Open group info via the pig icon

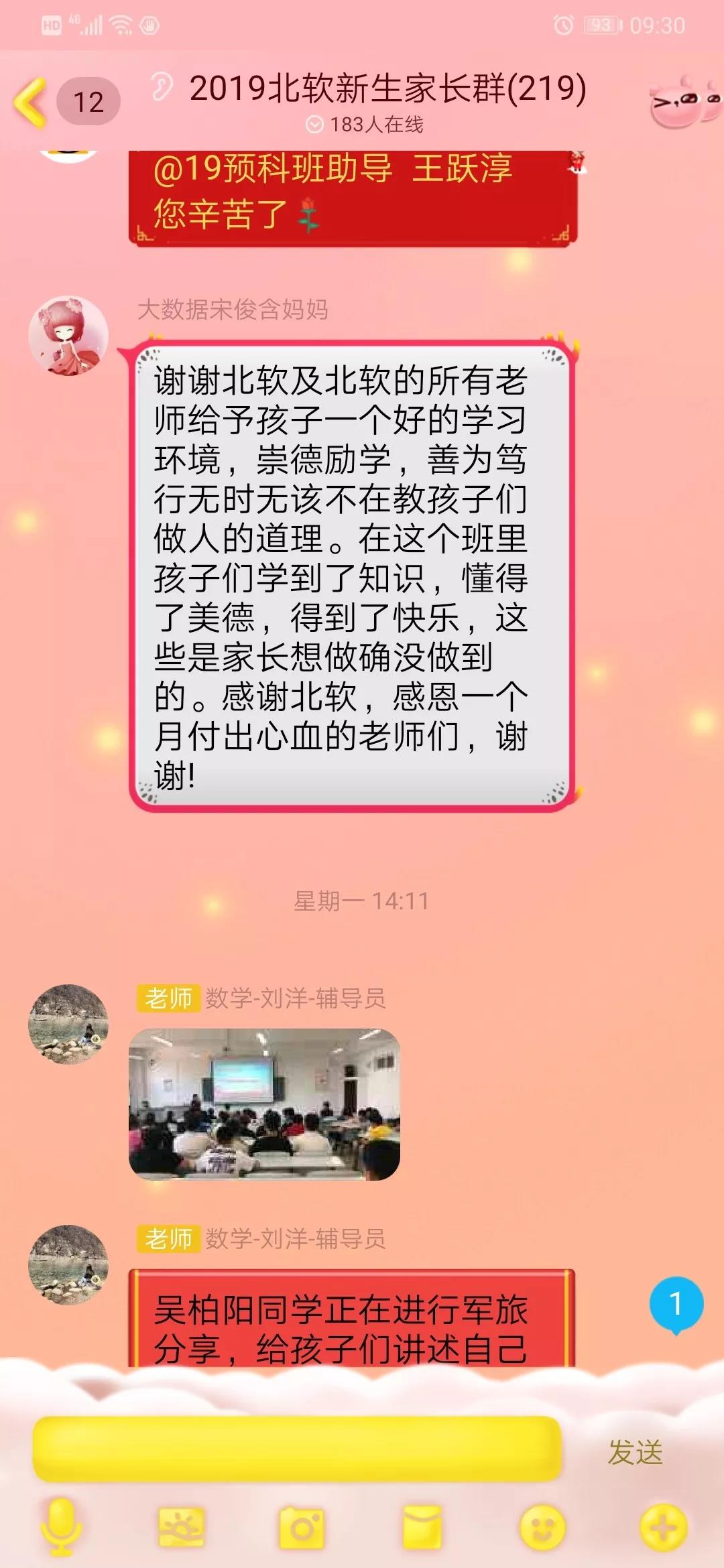pos(682,103)
